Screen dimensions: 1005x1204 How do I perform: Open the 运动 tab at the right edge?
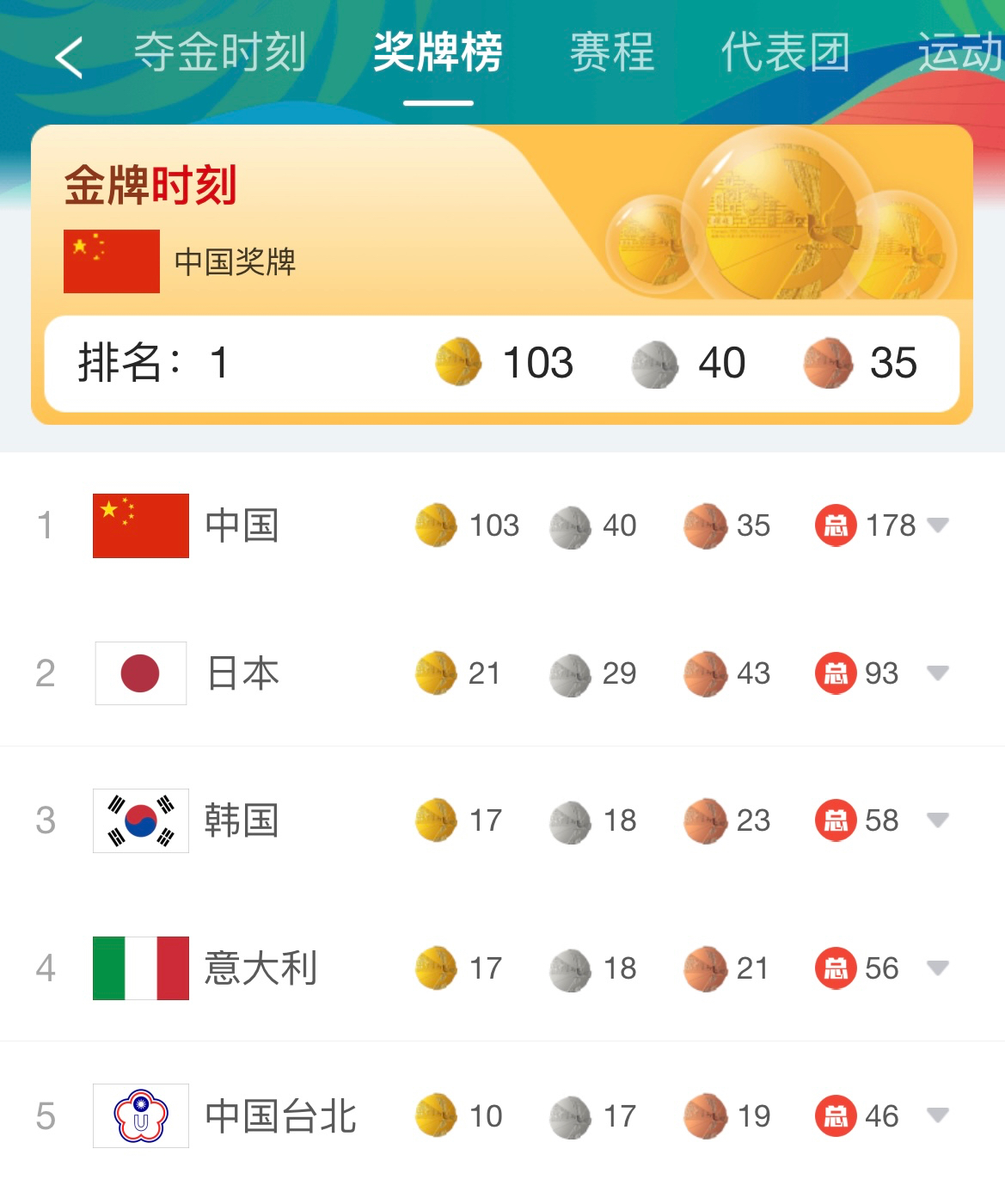959,53
